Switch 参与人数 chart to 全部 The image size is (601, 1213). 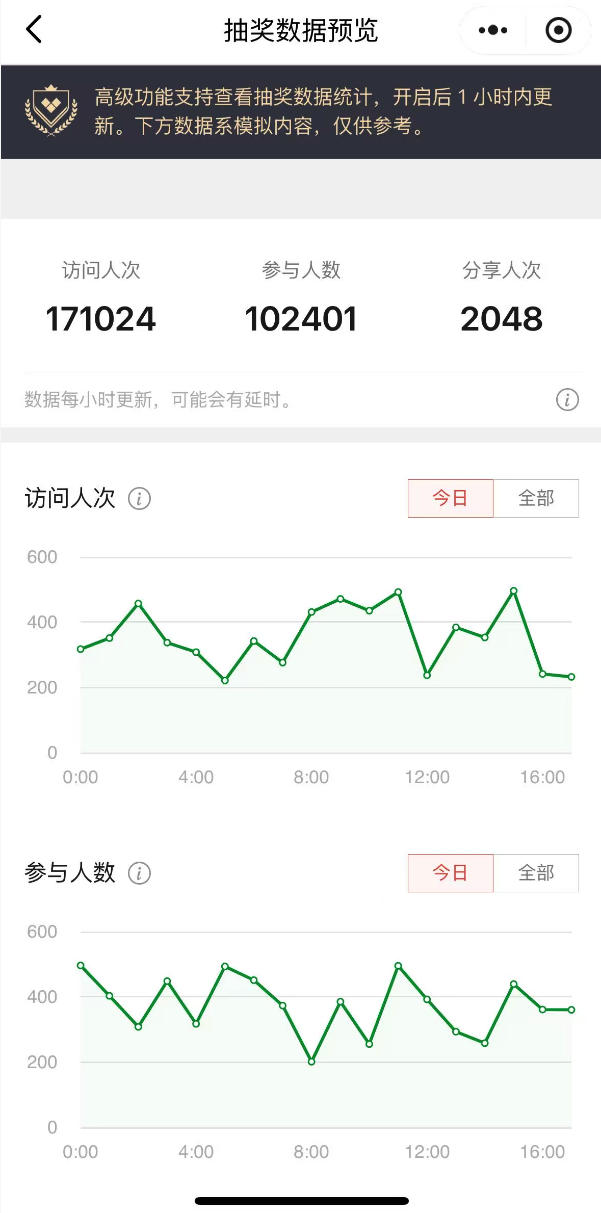point(536,873)
